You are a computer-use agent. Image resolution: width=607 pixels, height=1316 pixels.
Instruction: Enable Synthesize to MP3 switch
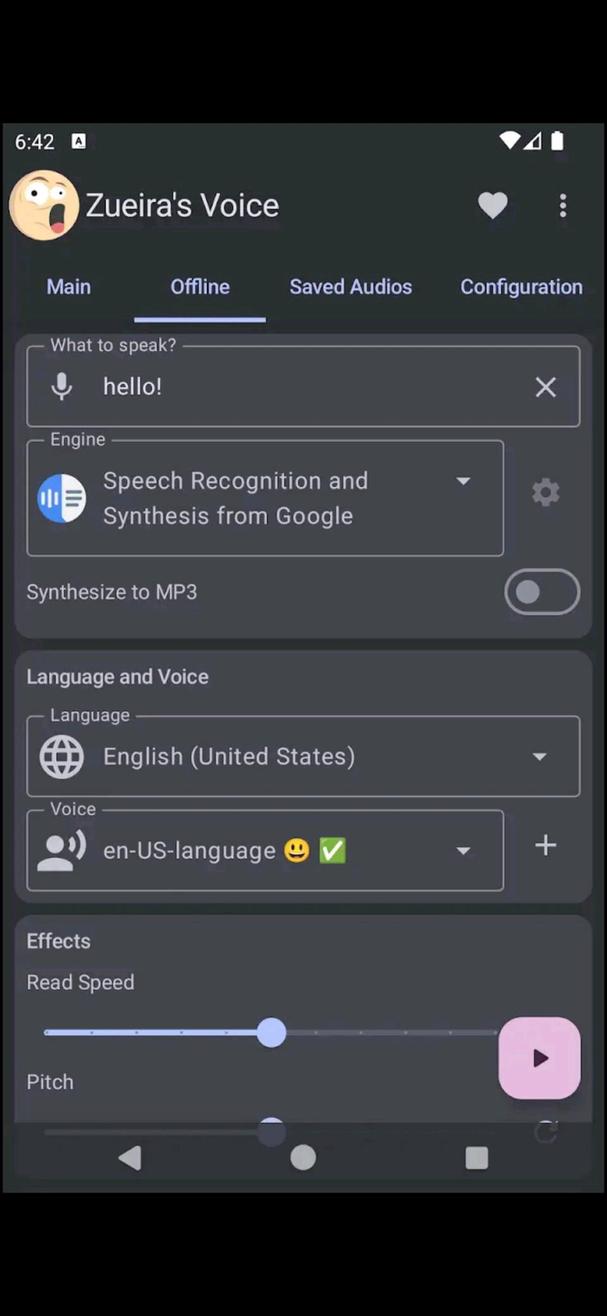point(541,592)
